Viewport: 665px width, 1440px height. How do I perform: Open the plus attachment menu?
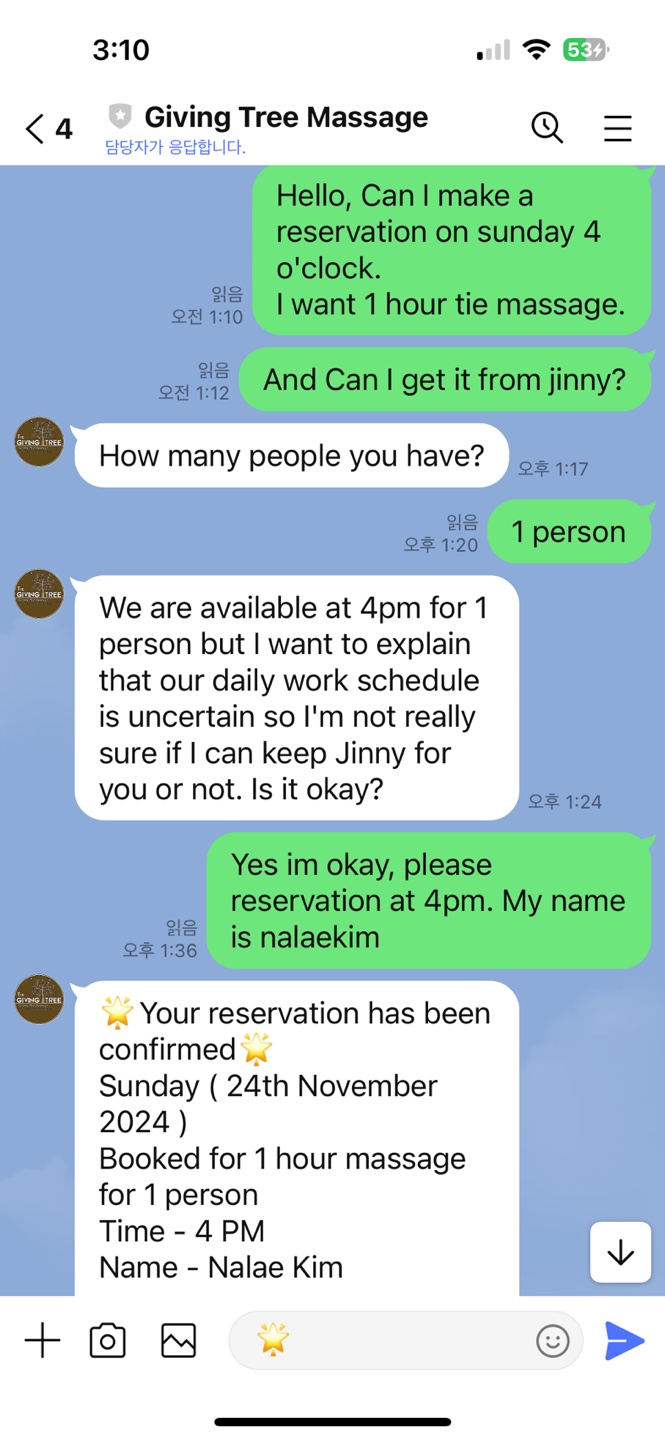42,1340
